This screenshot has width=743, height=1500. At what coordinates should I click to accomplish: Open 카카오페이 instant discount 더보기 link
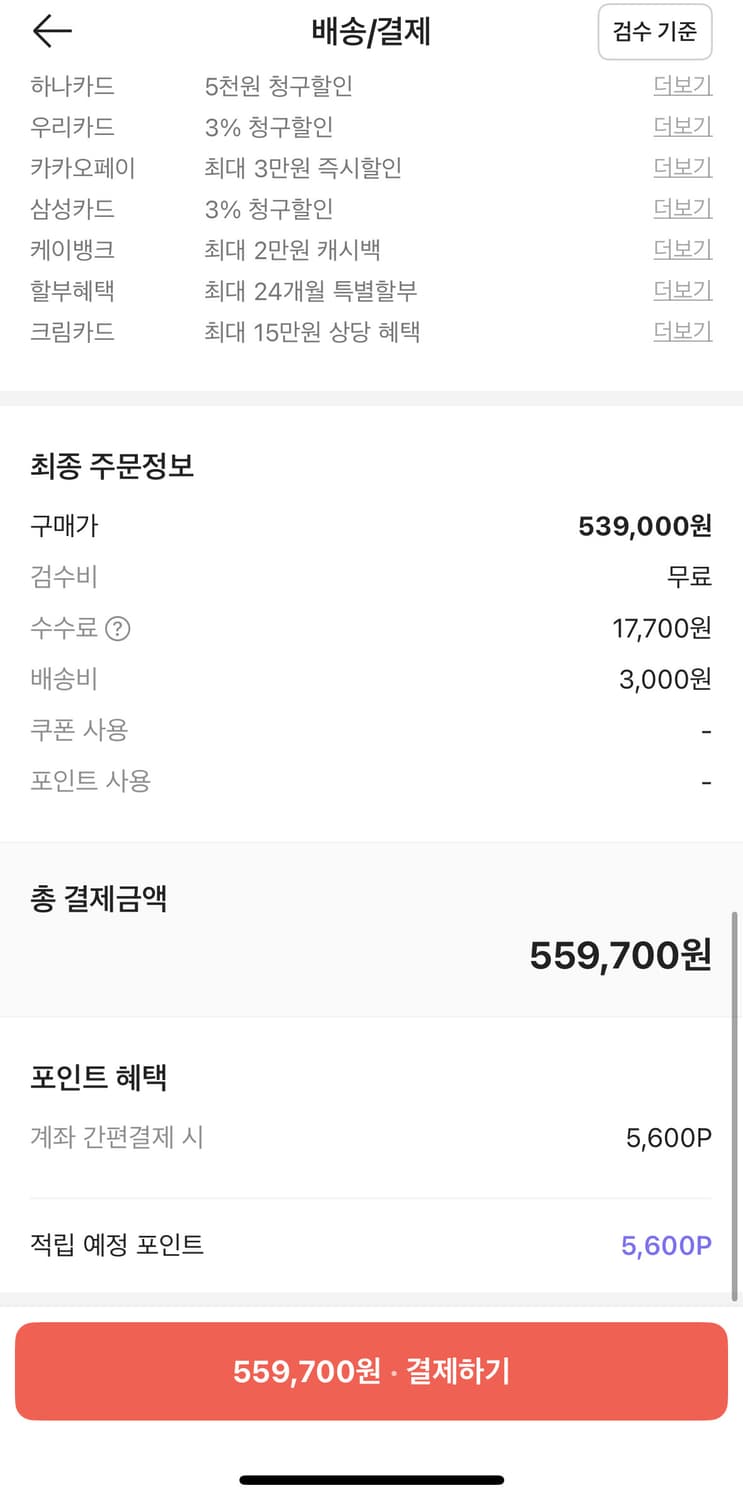tap(682, 168)
